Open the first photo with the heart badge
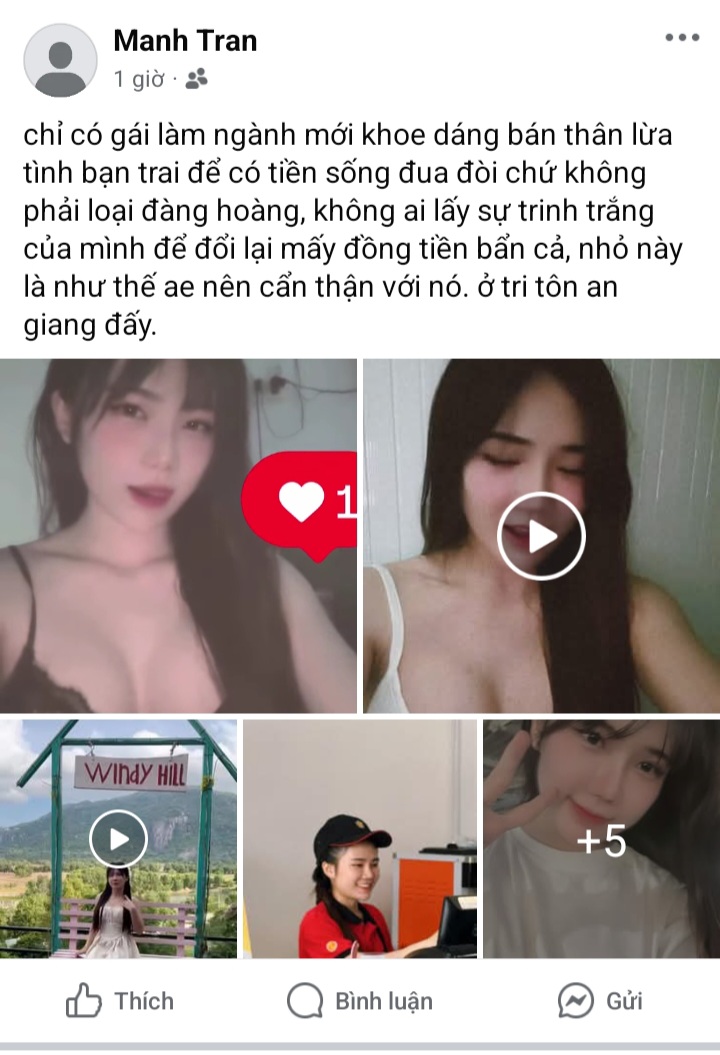720x1055 pixels. pyautogui.click(x=150, y=536)
